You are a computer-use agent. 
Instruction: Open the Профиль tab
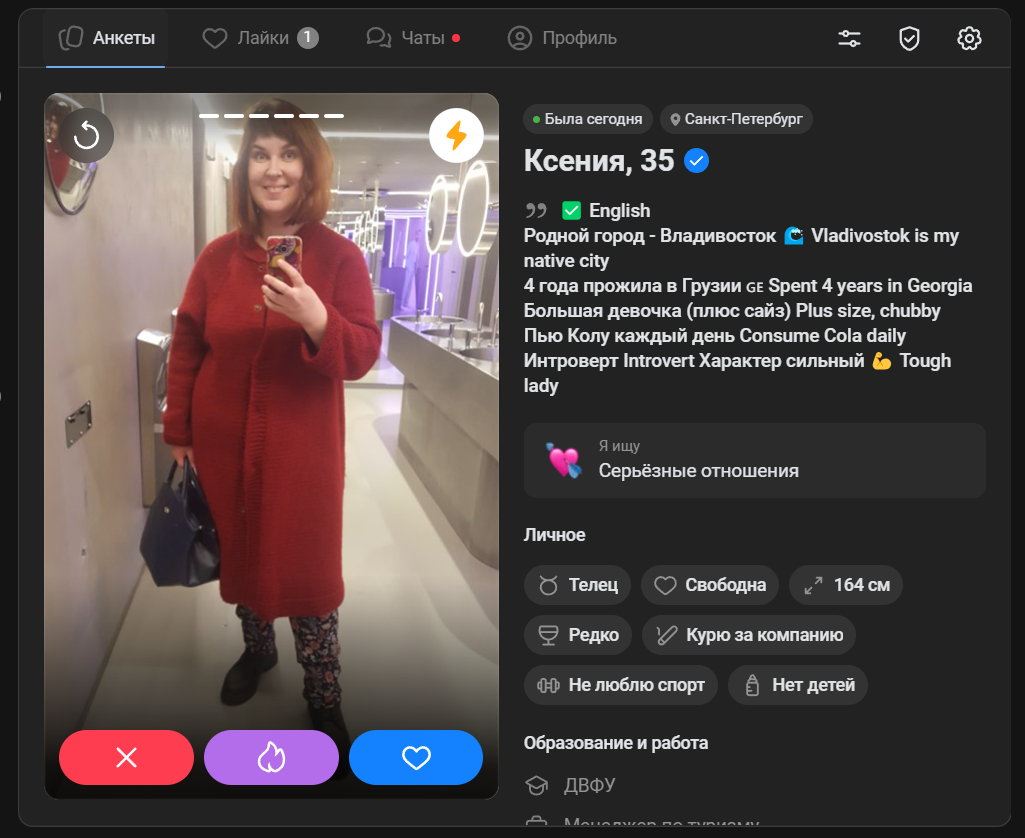562,38
